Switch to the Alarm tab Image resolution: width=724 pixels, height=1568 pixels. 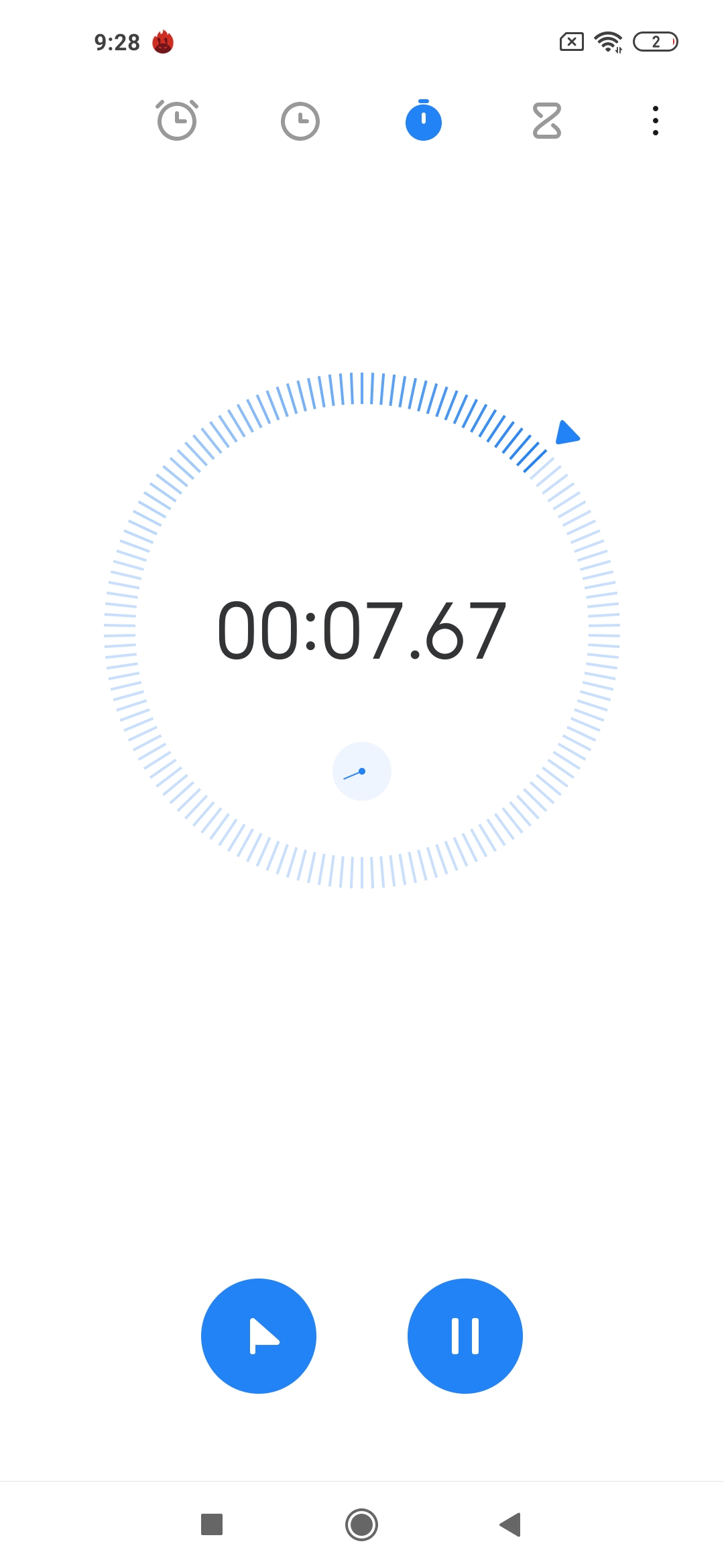pos(177,121)
